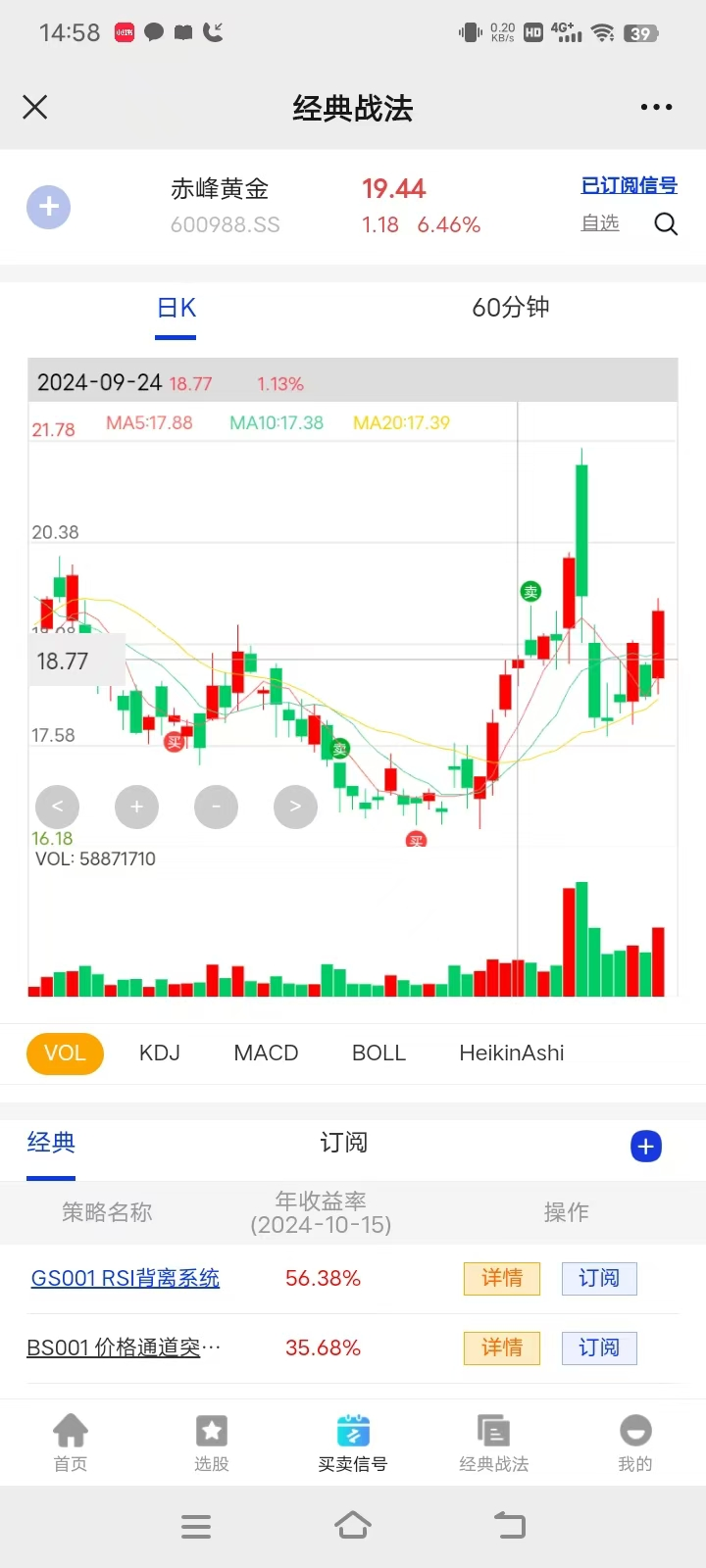Zoom out the chart with - button
This screenshot has height=1568, width=706.
(x=216, y=807)
